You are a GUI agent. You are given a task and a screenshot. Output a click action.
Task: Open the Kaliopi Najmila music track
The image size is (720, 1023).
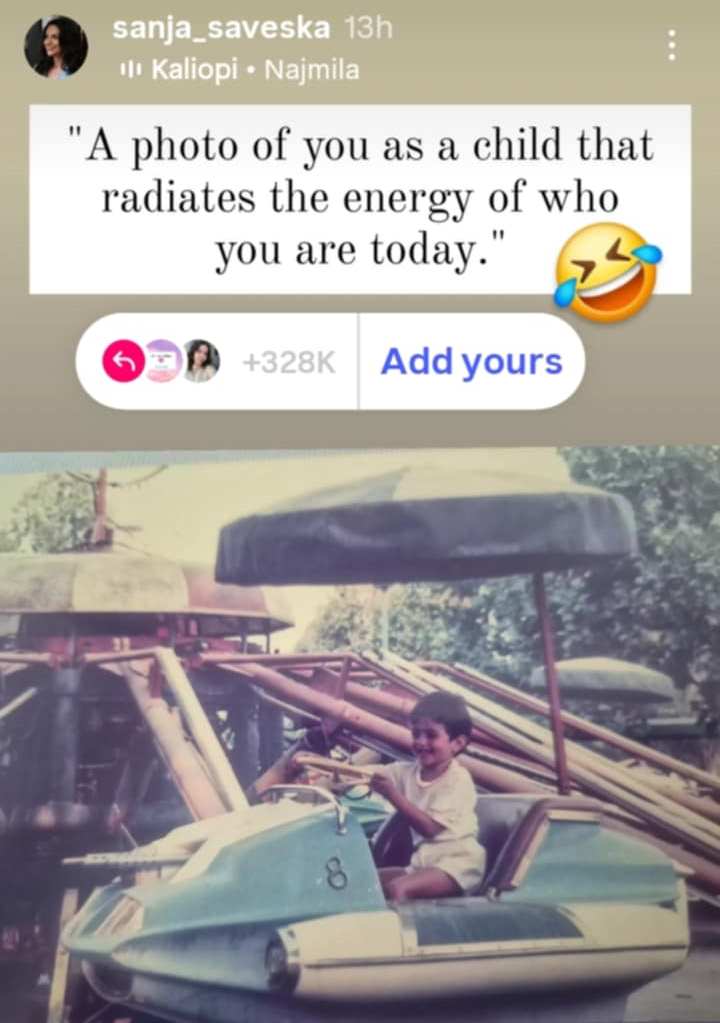point(240,70)
